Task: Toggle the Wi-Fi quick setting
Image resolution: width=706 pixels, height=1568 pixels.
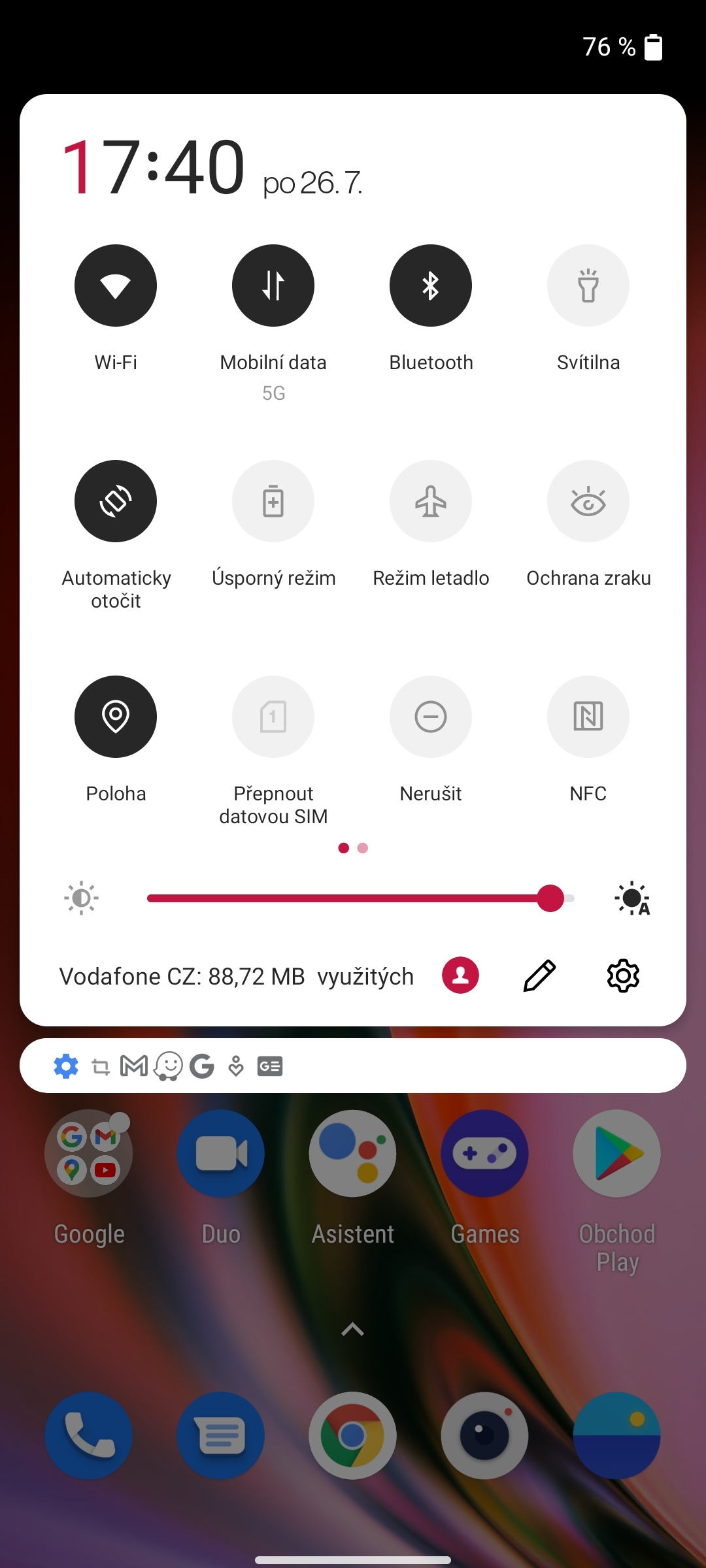Action: (116, 286)
